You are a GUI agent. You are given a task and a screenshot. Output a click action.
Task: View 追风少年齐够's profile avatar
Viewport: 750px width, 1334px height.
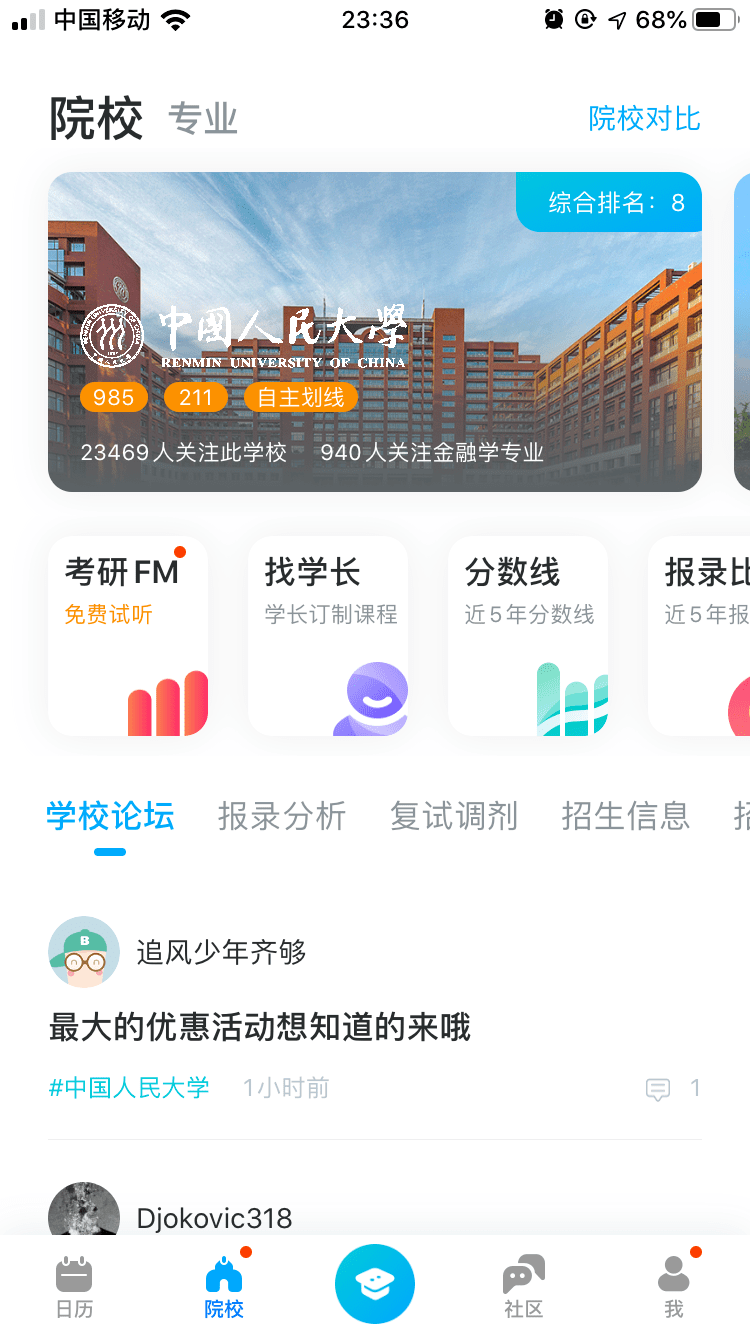[84, 952]
